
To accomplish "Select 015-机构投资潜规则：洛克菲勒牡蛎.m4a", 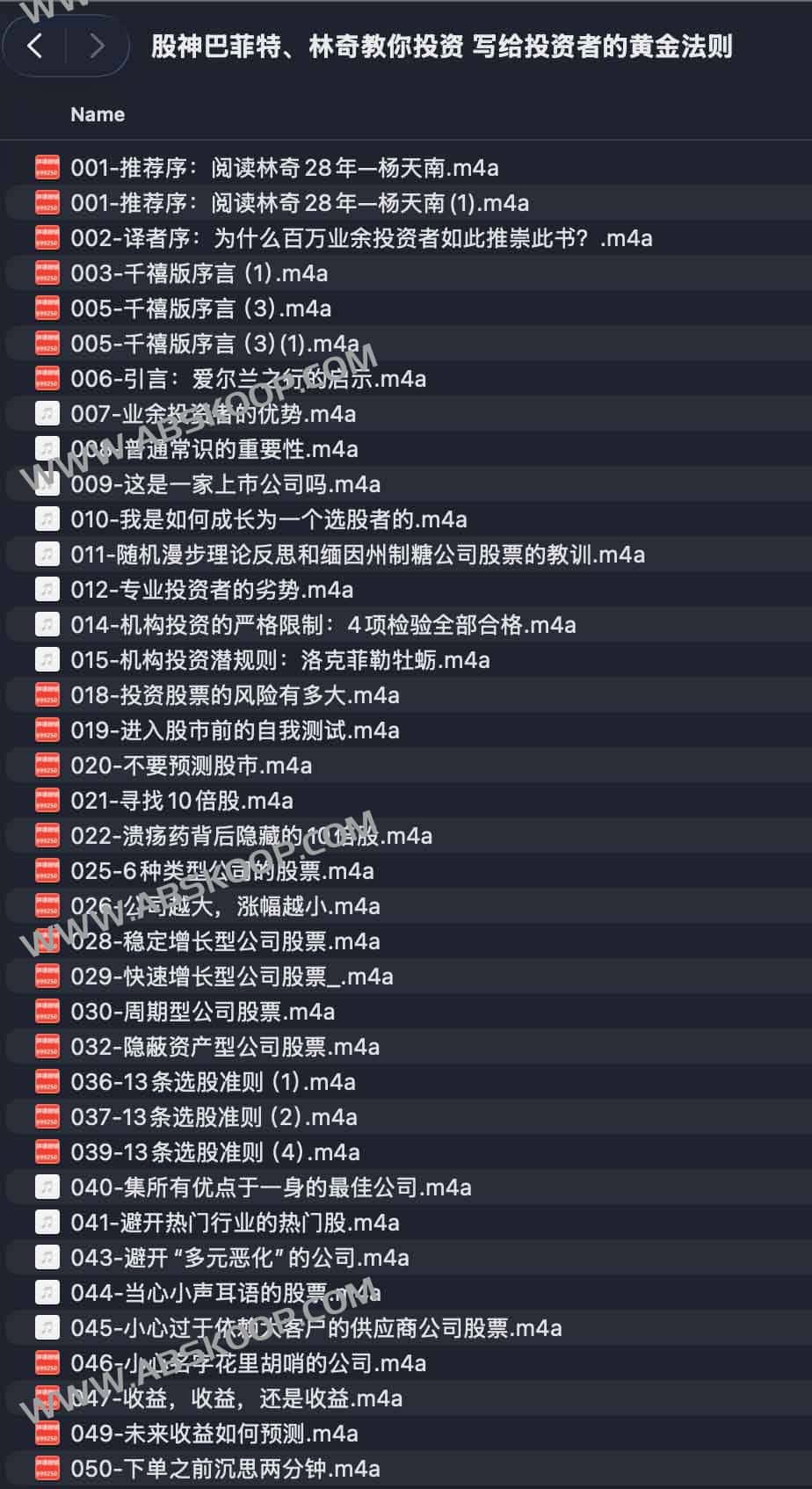I will (x=280, y=660).
